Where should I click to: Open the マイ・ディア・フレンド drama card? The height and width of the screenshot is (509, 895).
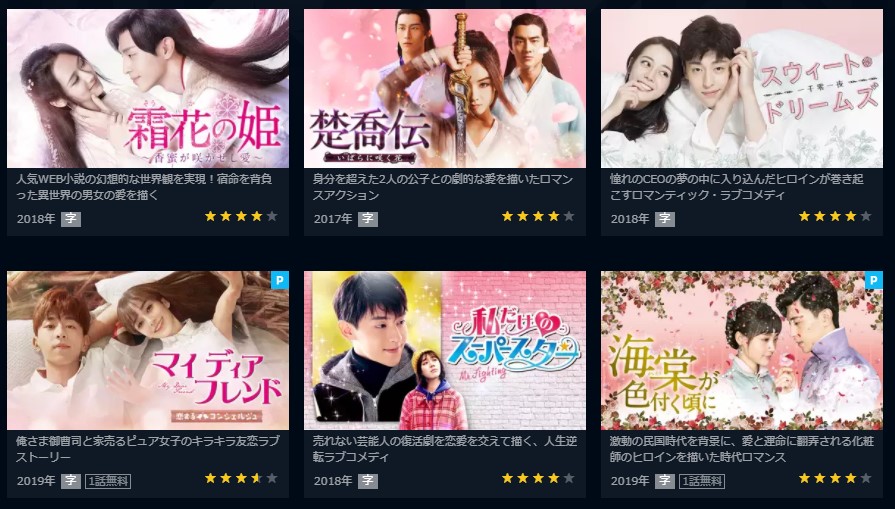tap(148, 350)
